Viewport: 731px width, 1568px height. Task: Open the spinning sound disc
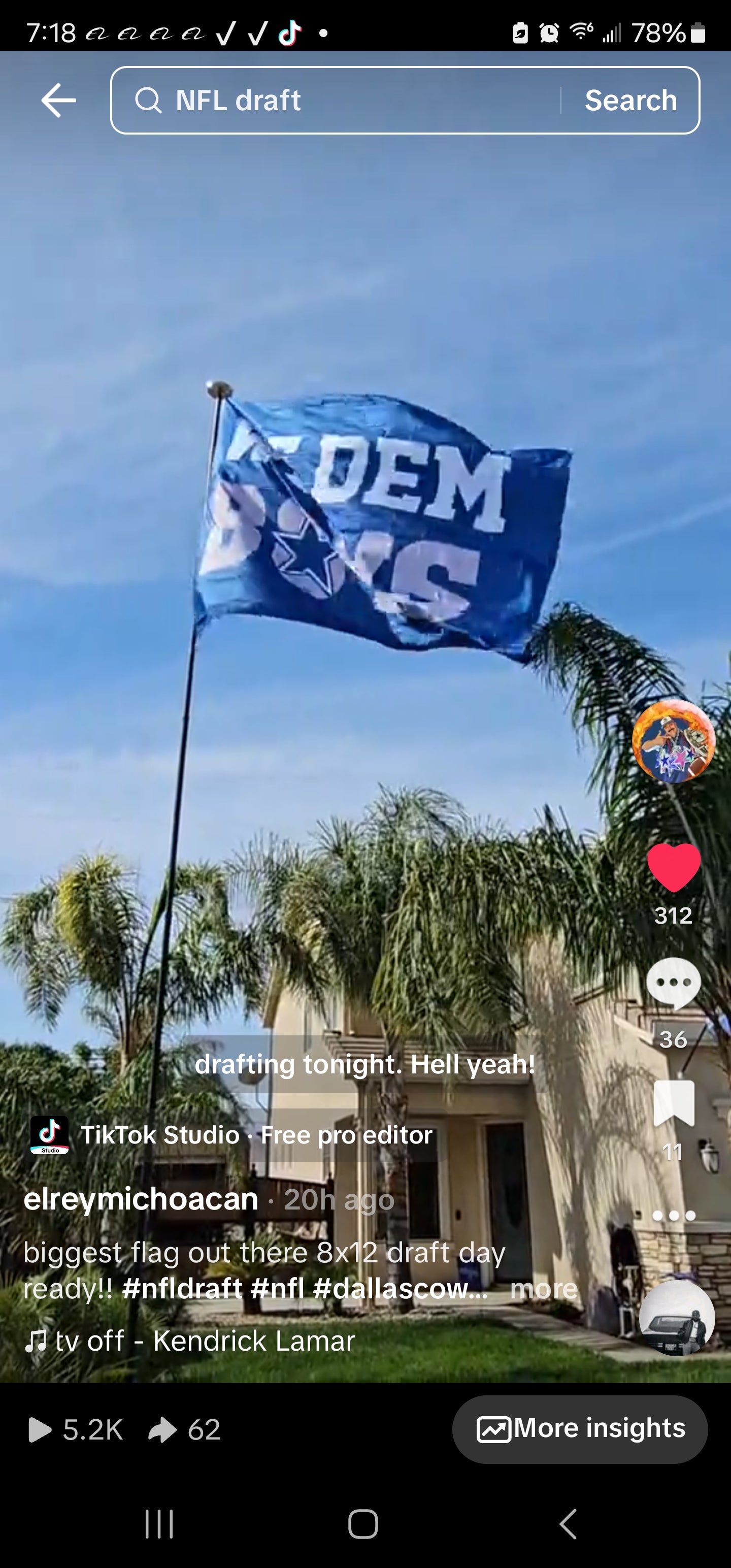click(677, 1318)
